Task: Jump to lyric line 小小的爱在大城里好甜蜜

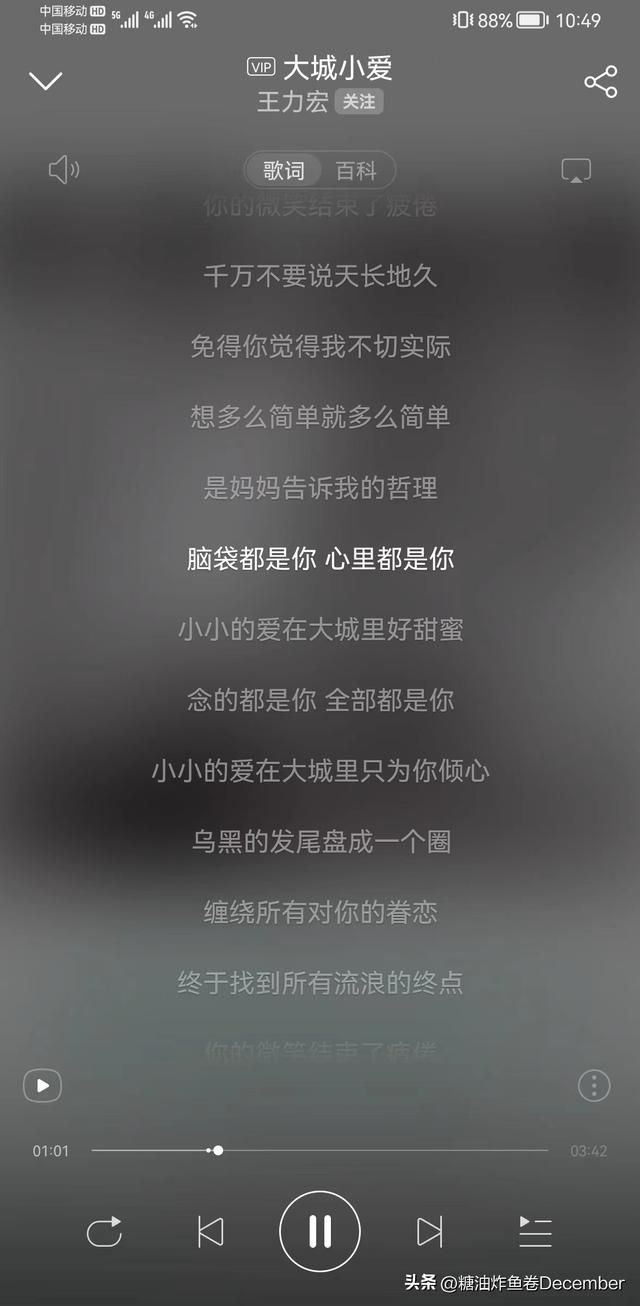Action: click(320, 629)
